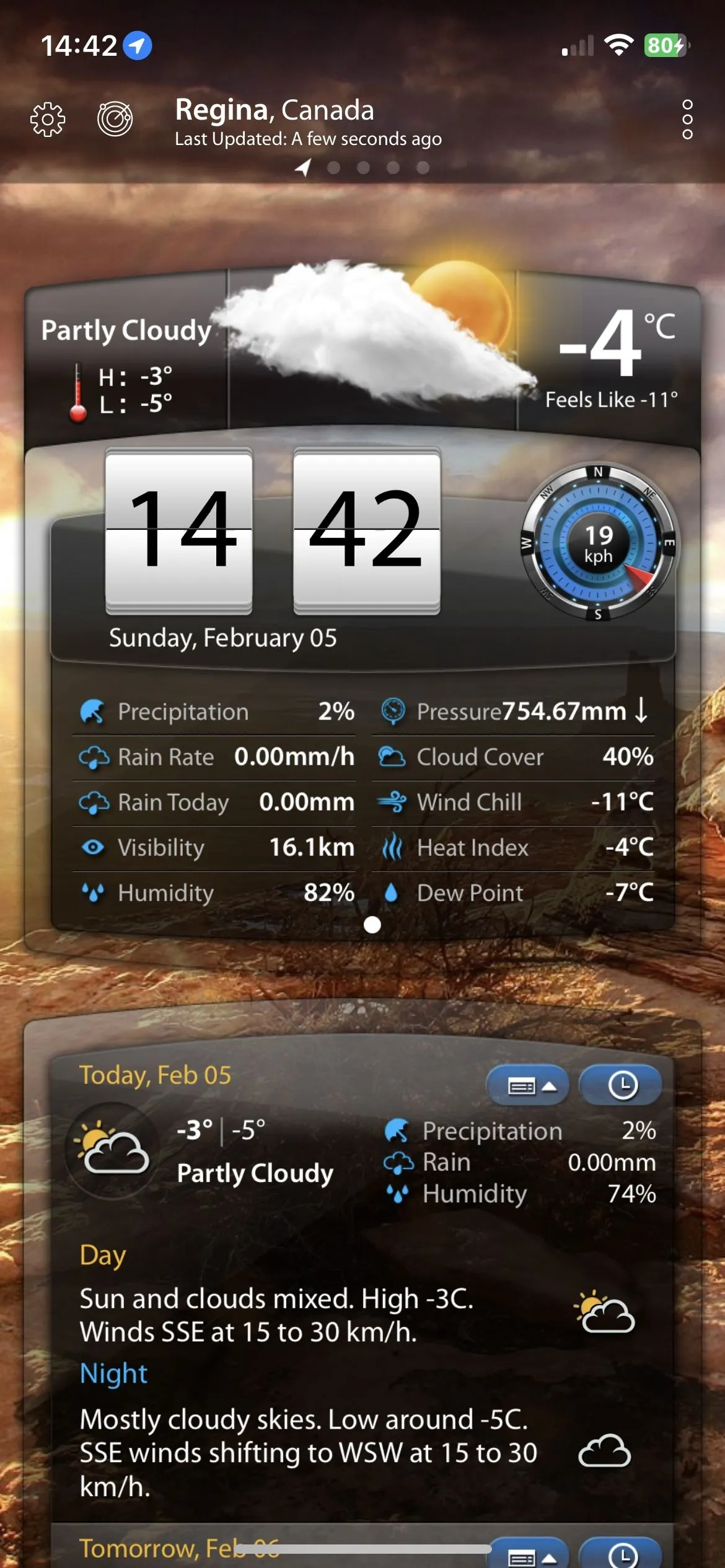725x1568 pixels.
Task: Collapse today's forecast details
Action: coord(527,1085)
